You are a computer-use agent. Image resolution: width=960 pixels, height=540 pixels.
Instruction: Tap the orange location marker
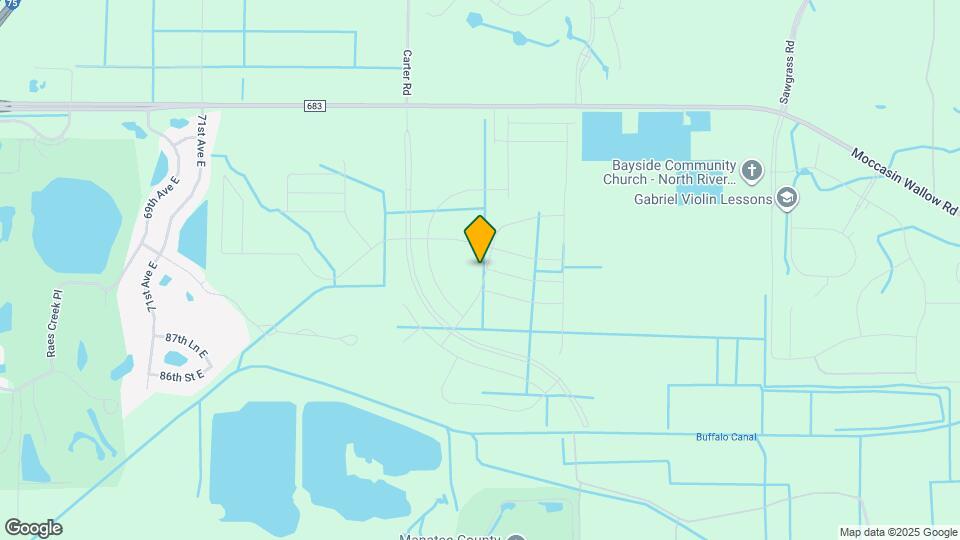[480, 238]
